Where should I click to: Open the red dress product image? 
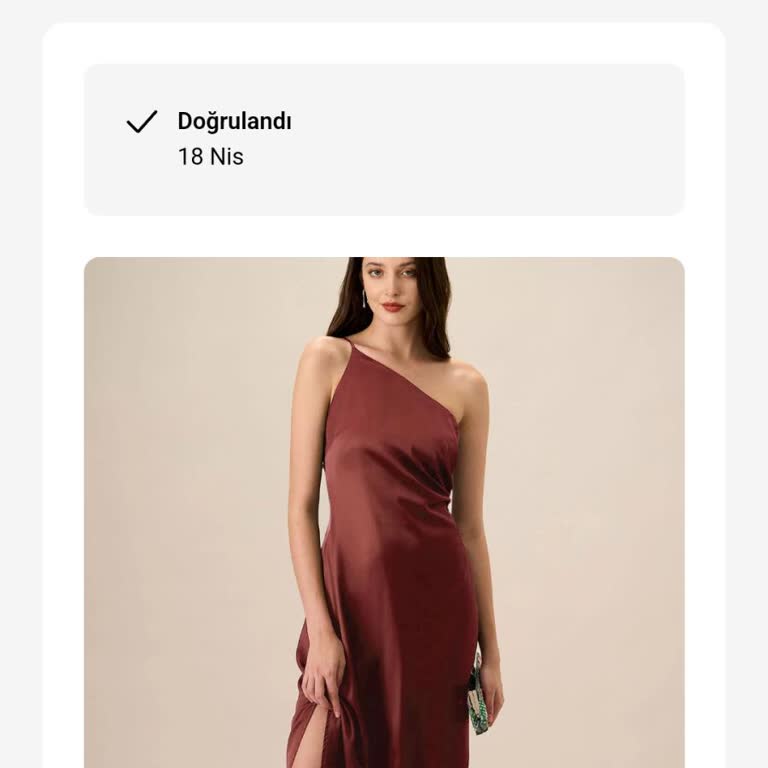(x=384, y=512)
